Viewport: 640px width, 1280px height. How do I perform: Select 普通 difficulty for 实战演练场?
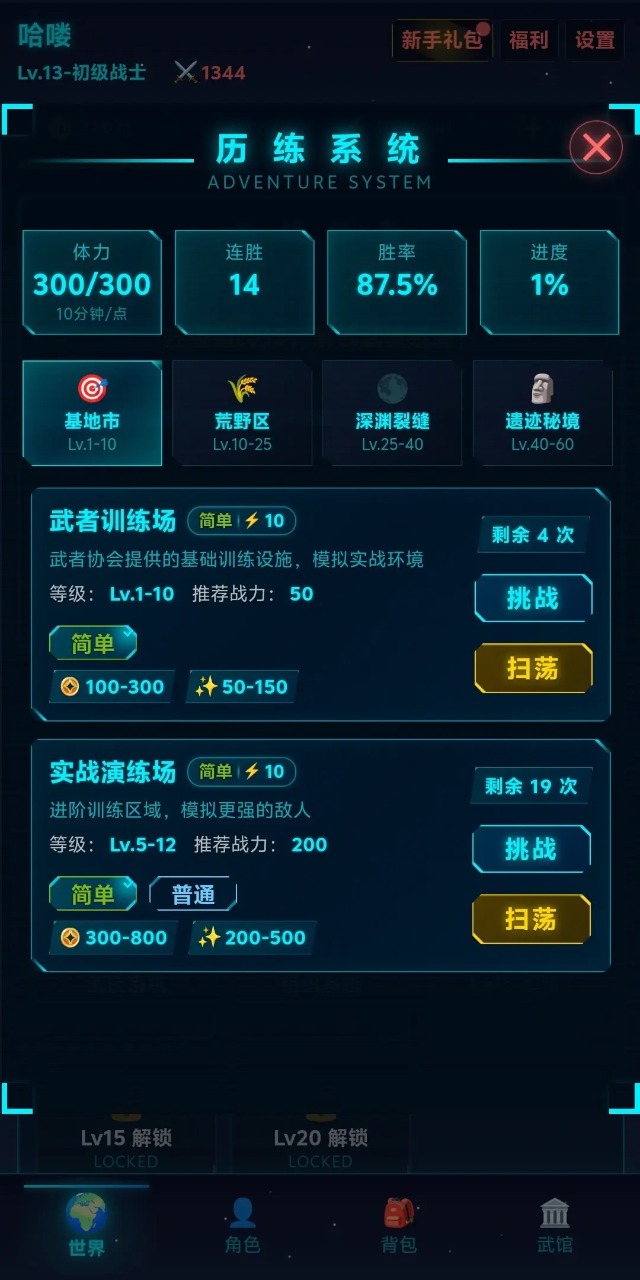(x=193, y=894)
